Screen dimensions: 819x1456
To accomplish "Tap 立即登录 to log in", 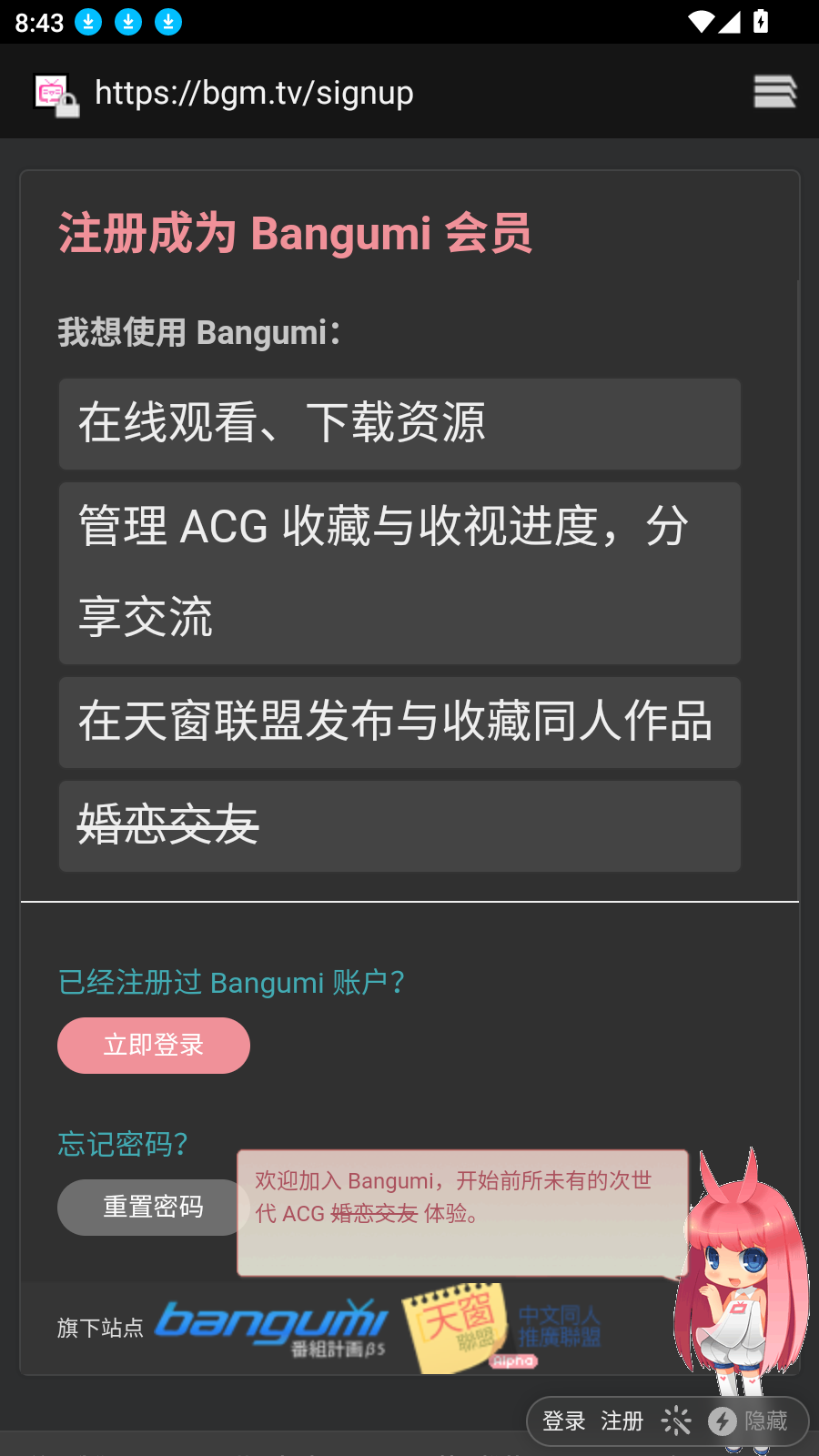I will coord(154,1046).
